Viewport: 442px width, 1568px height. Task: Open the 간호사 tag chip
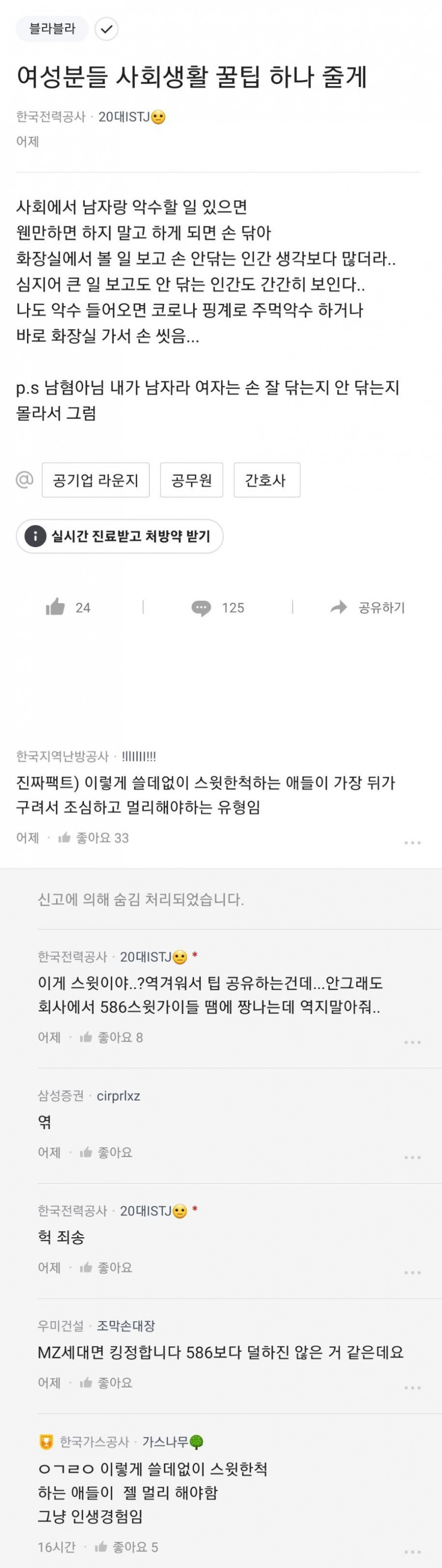[x=266, y=480]
